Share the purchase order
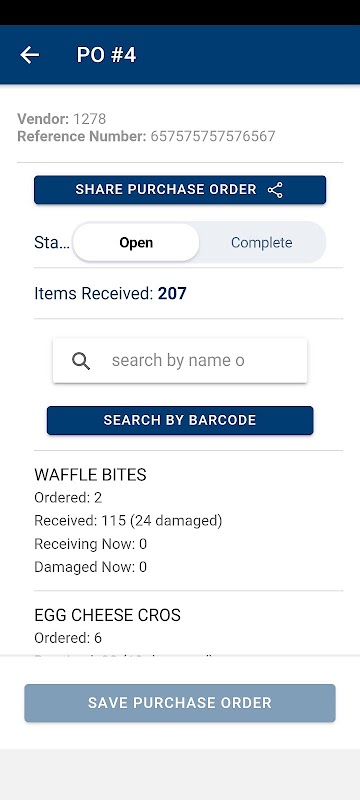Viewport: 360px width, 800px height. coord(180,190)
